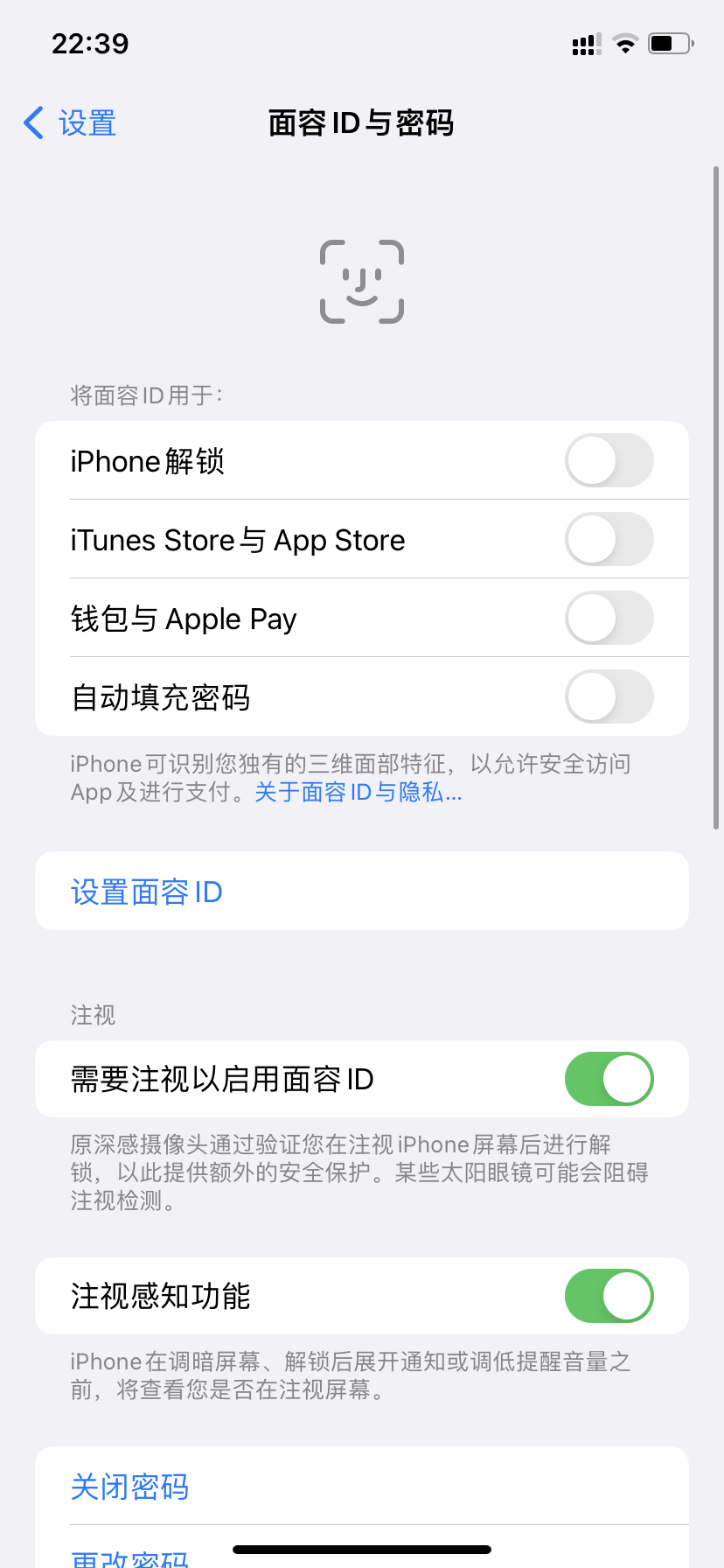Disable the 注视感知功能 switch

[609, 1296]
